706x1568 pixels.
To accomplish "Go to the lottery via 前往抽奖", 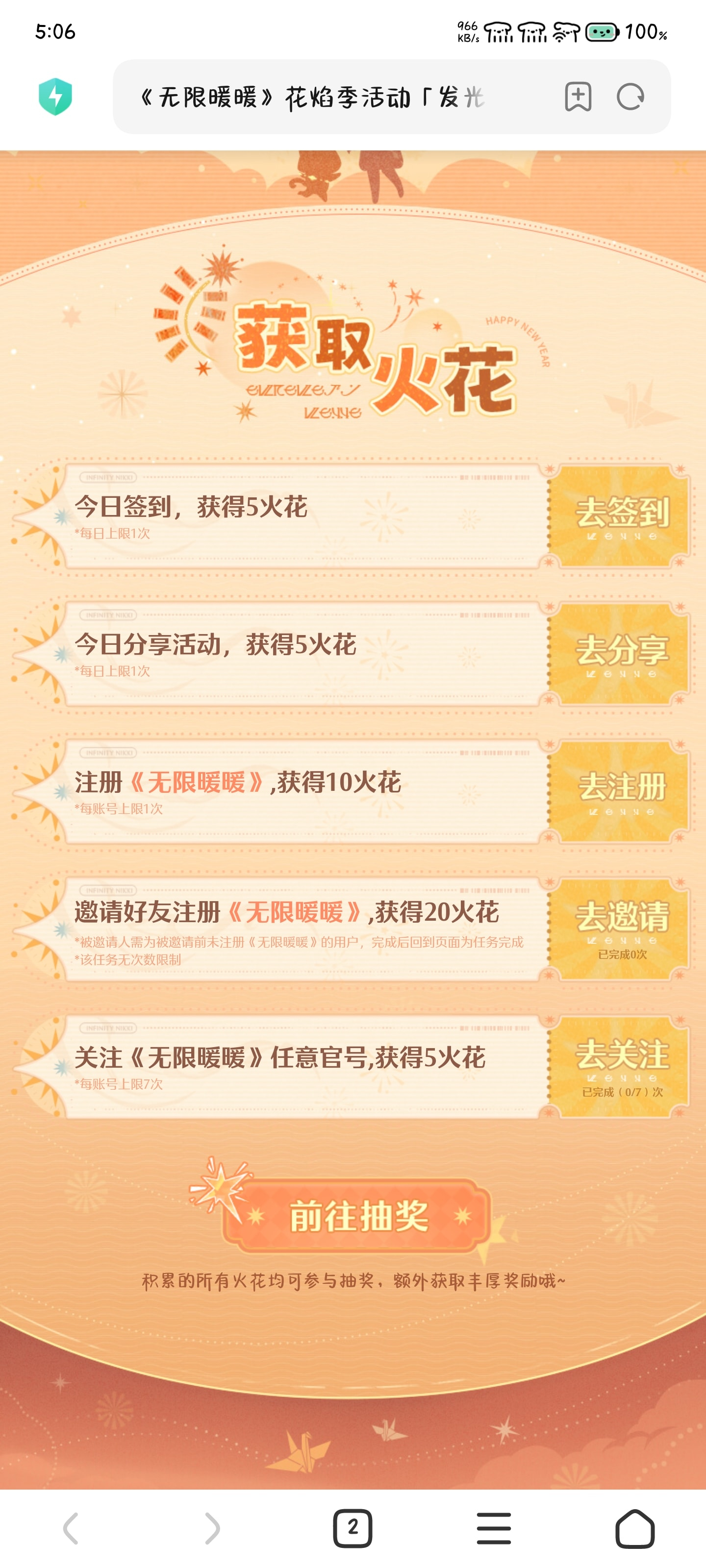I will (358, 1216).
